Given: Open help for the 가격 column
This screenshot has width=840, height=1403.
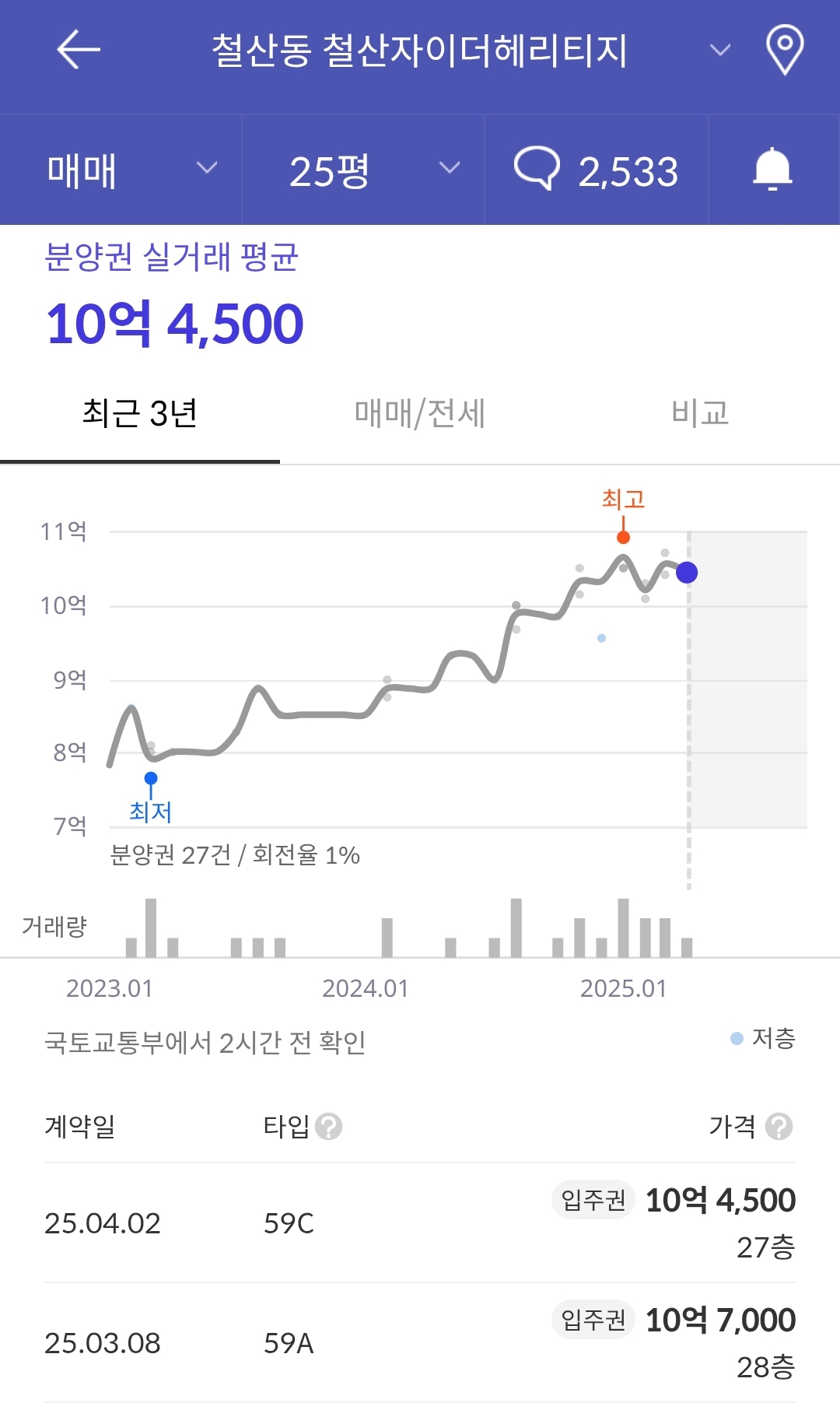Looking at the screenshot, I should click(x=778, y=1126).
